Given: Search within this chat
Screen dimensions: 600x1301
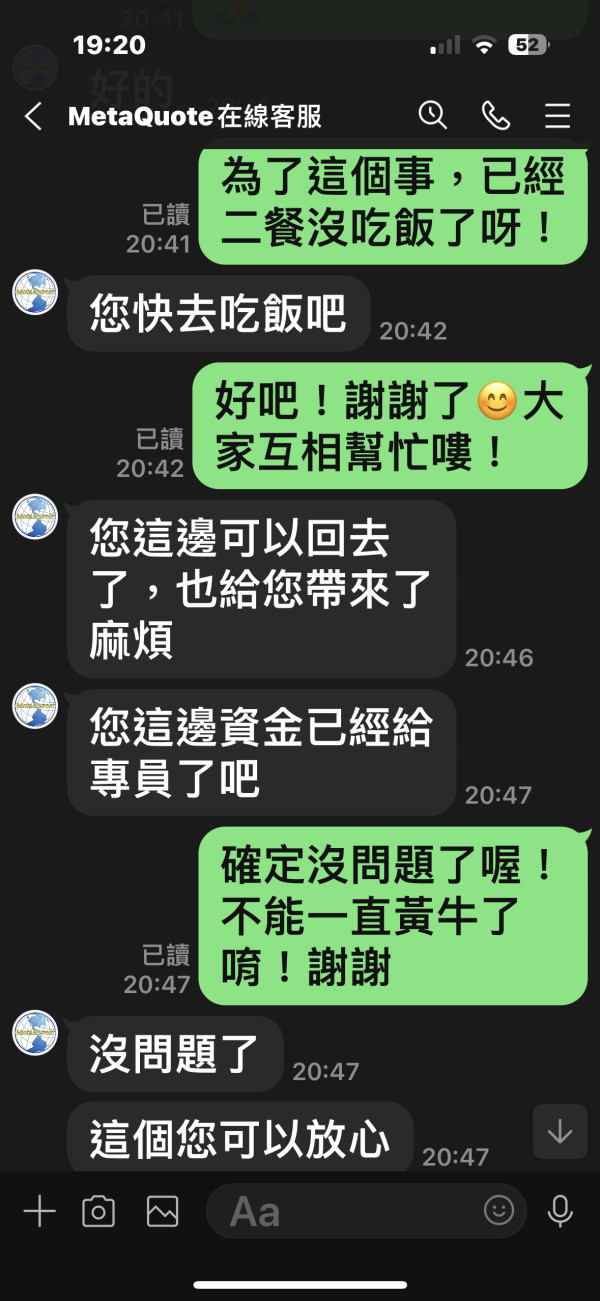Looking at the screenshot, I should [x=432, y=115].
